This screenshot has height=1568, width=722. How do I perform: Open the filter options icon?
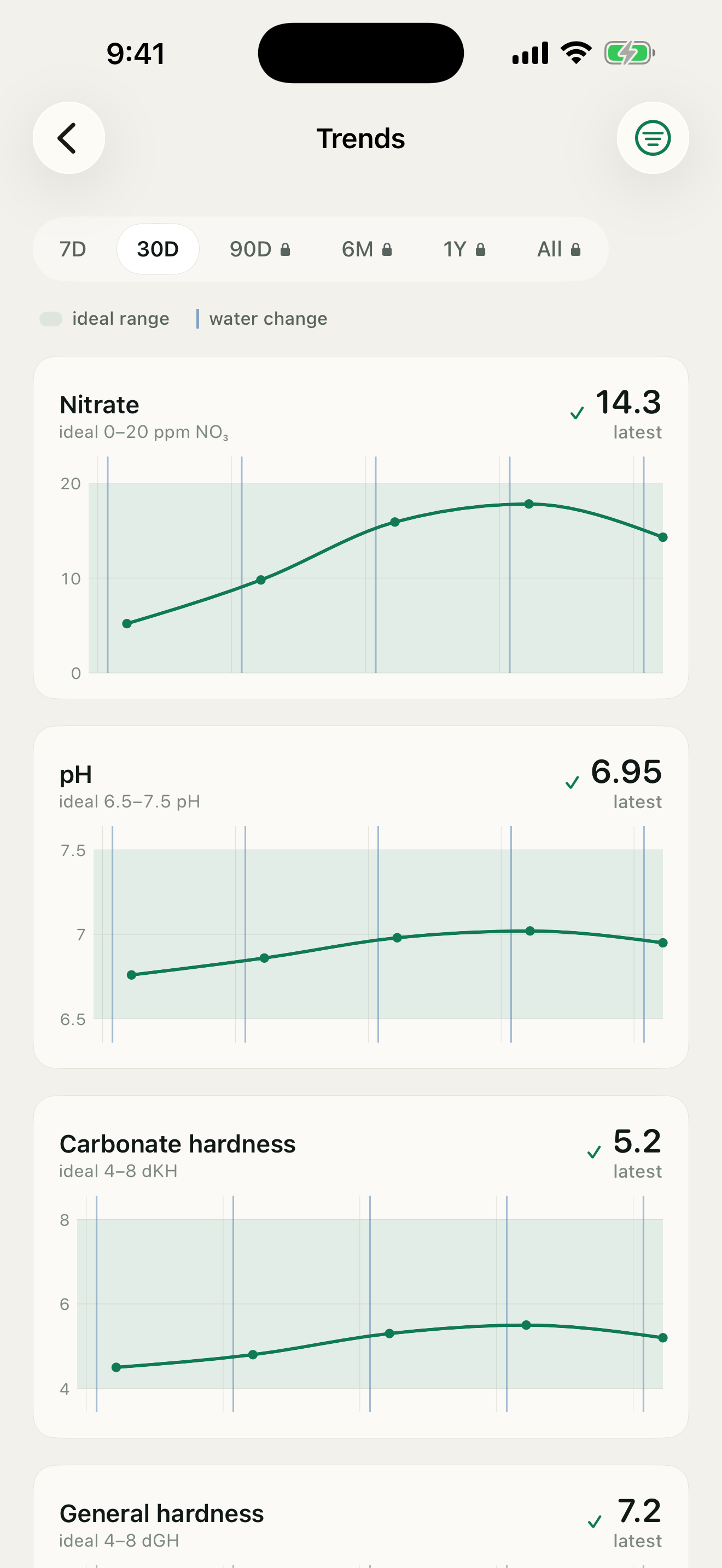tap(653, 138)
